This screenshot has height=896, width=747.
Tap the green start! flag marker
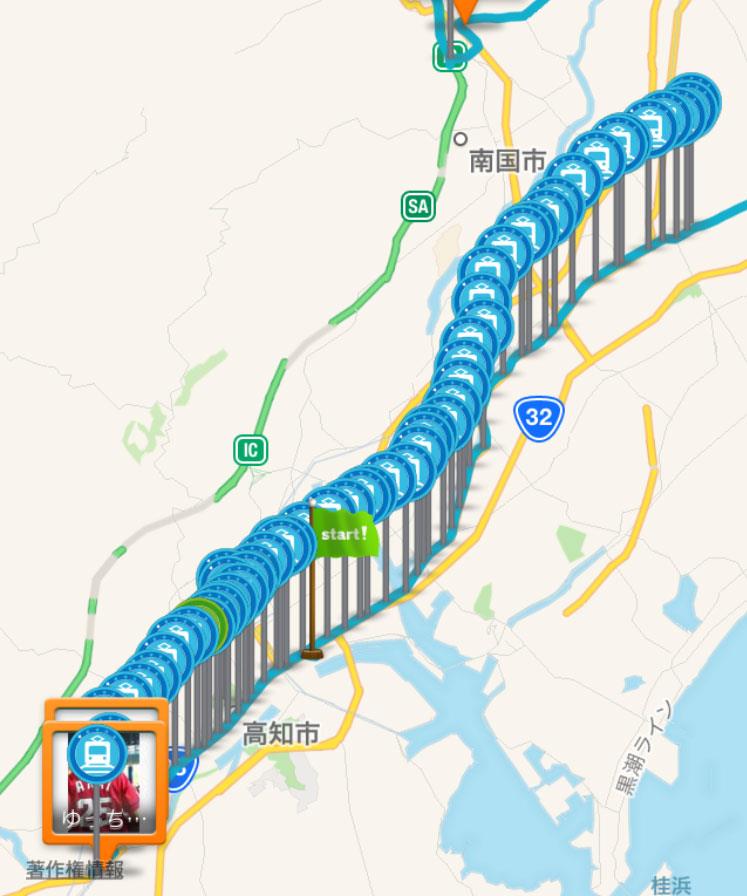click(x=344, y=535)
